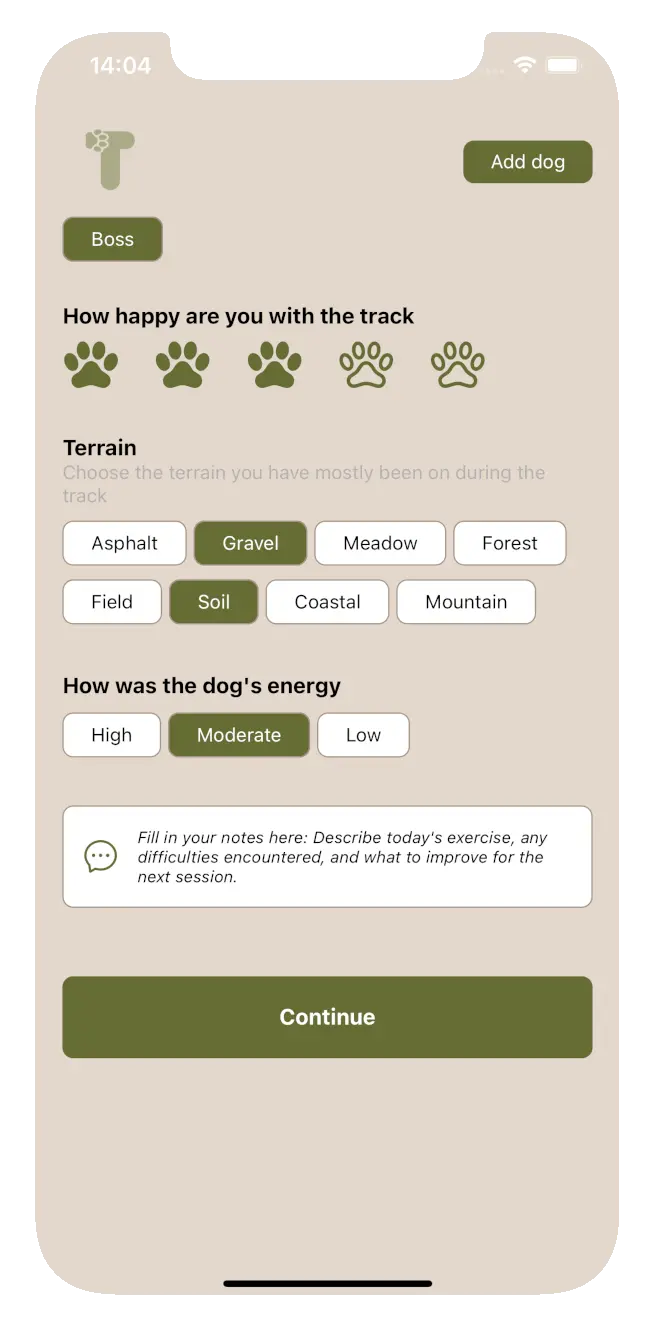The width and height of the screenshot is (656, 1326).
Task: Rate the track four paws
Action: click(x=366, y=365)
